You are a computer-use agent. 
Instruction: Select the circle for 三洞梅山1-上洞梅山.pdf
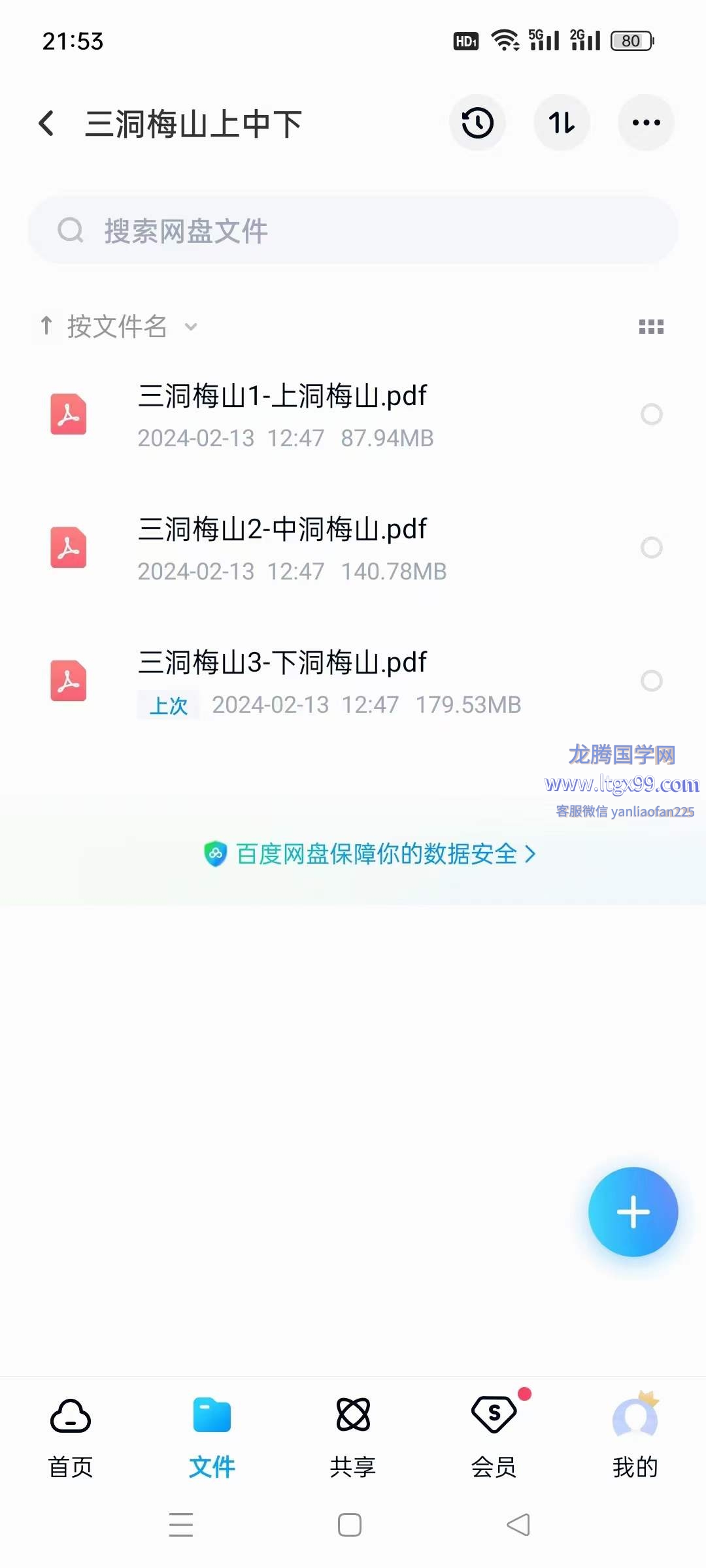tap(651, 414)
